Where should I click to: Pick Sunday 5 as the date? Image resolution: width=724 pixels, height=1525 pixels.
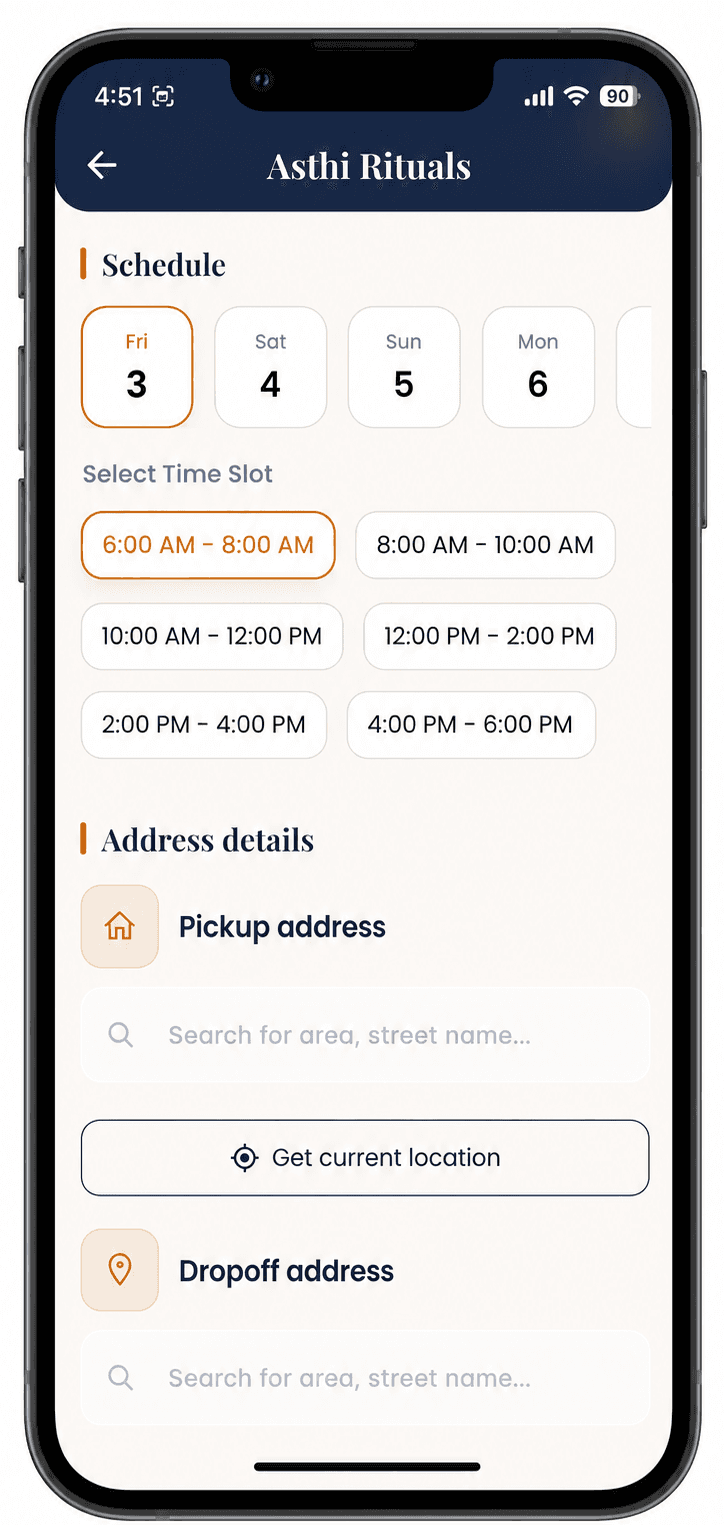pyautogui.click(x=404, y=367)
